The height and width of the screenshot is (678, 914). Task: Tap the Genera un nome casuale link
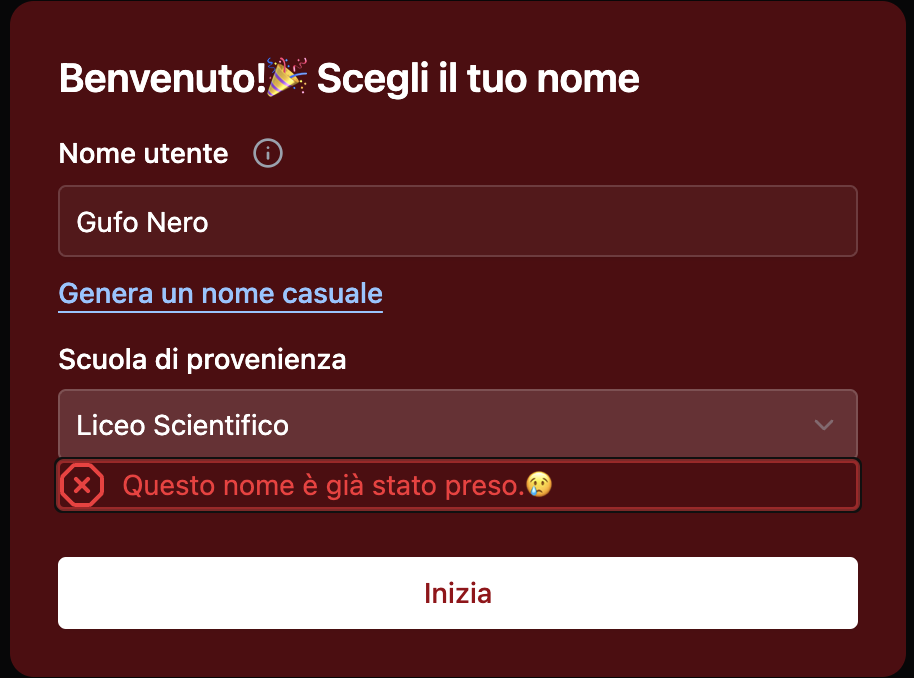coord(220,294)
